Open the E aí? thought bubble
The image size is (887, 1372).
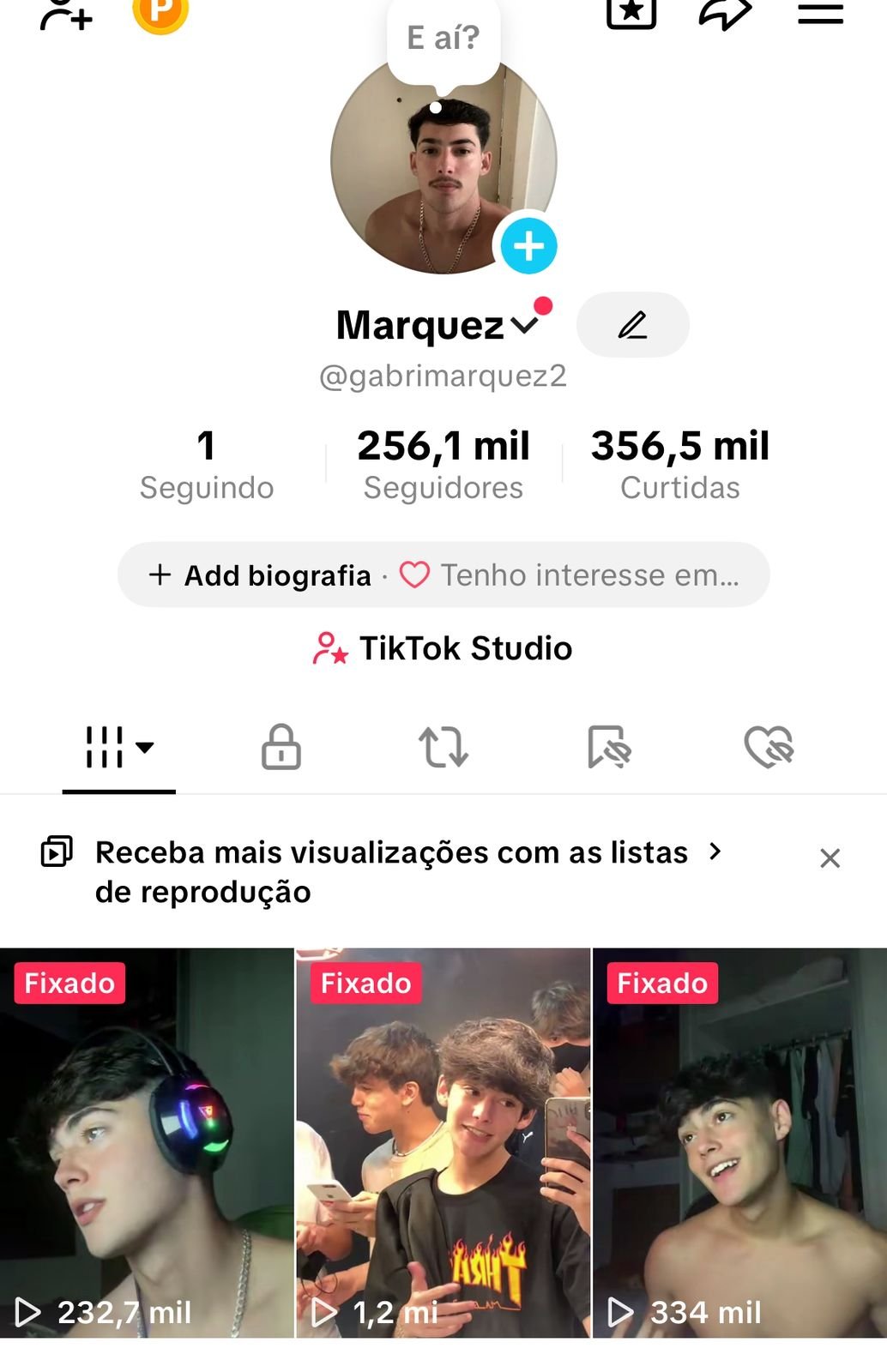click(x=443, y=39)
